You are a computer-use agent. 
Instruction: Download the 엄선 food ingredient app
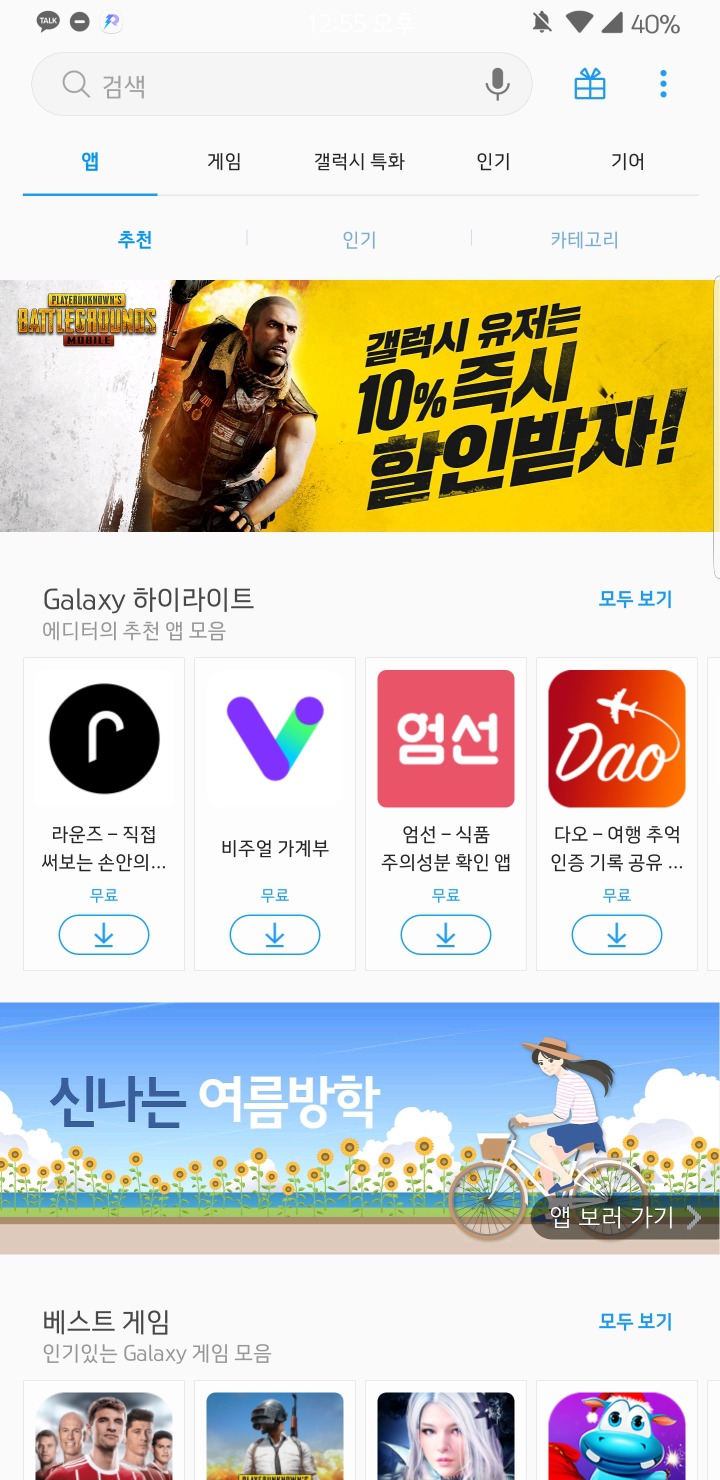pos(446,936)
